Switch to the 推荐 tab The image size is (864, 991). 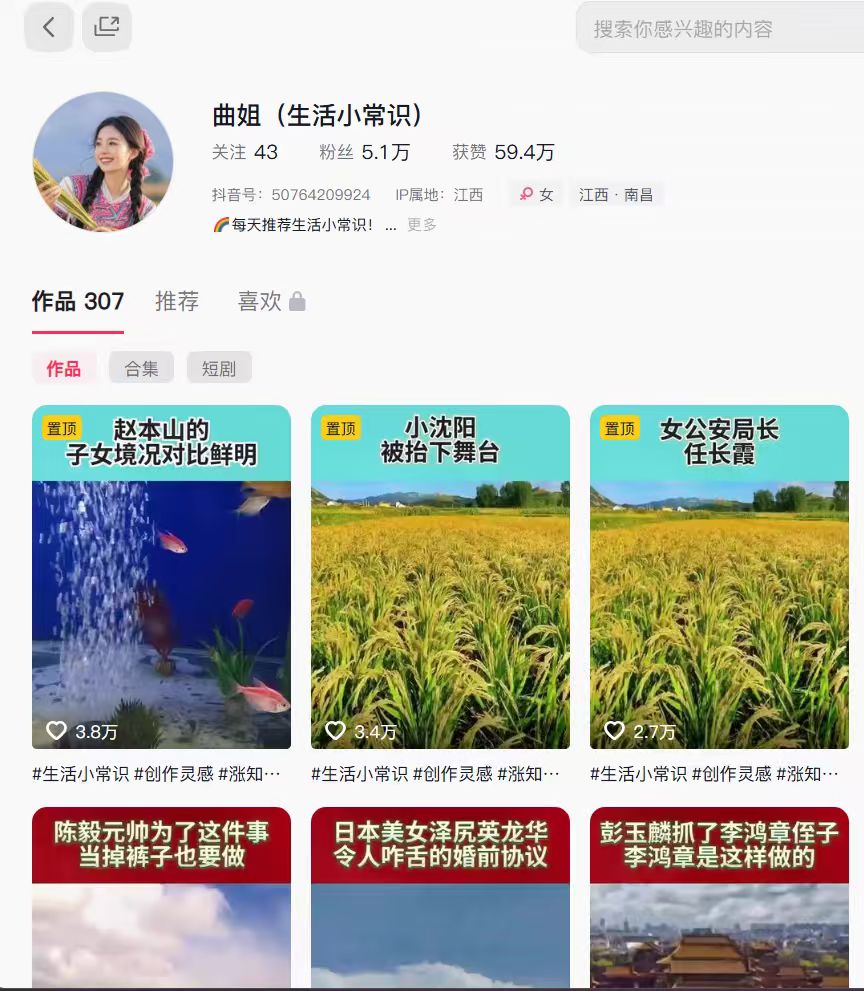[x=177, y=301]
